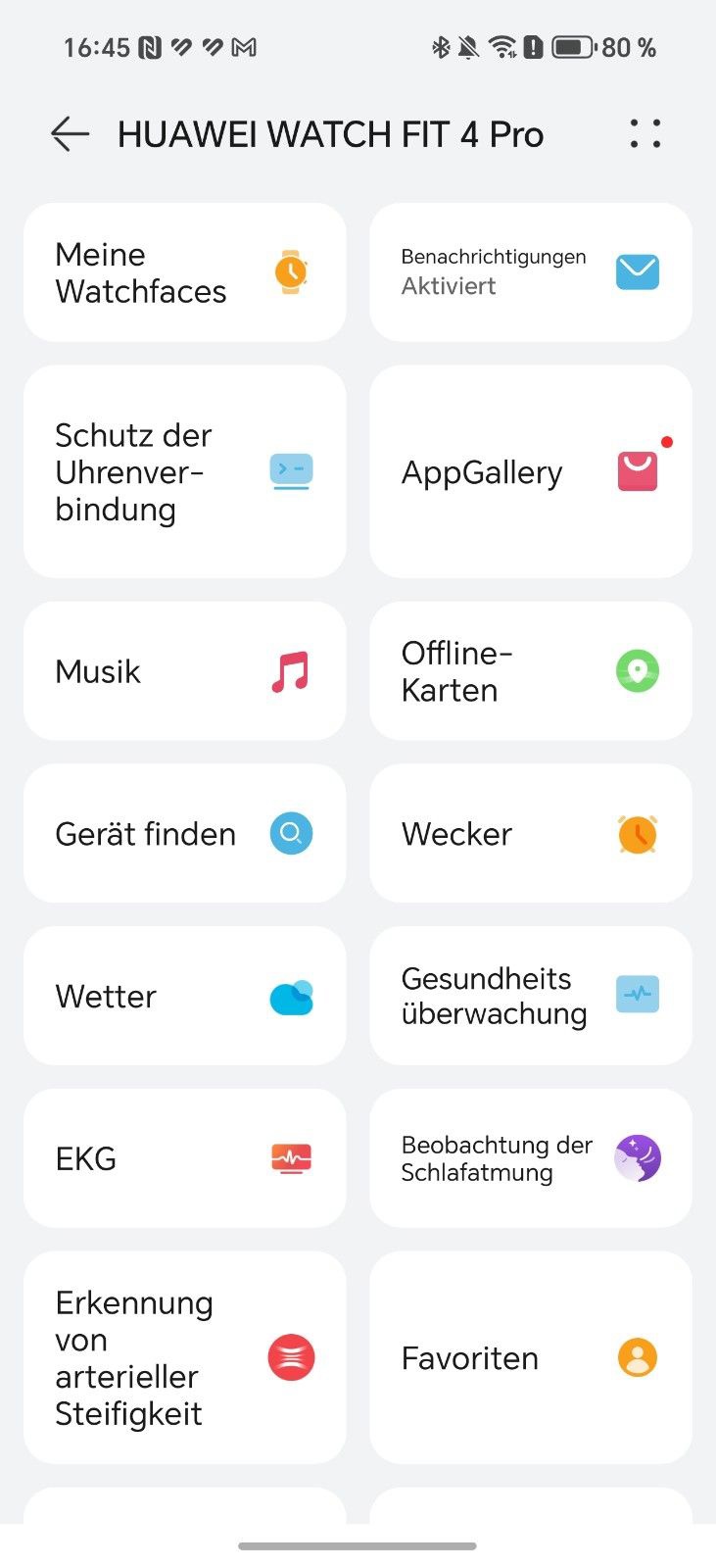Open Beobachtung der Schlafatmung
Image resolution: width=716 pixels, height=1568 pixels.
531,1158
